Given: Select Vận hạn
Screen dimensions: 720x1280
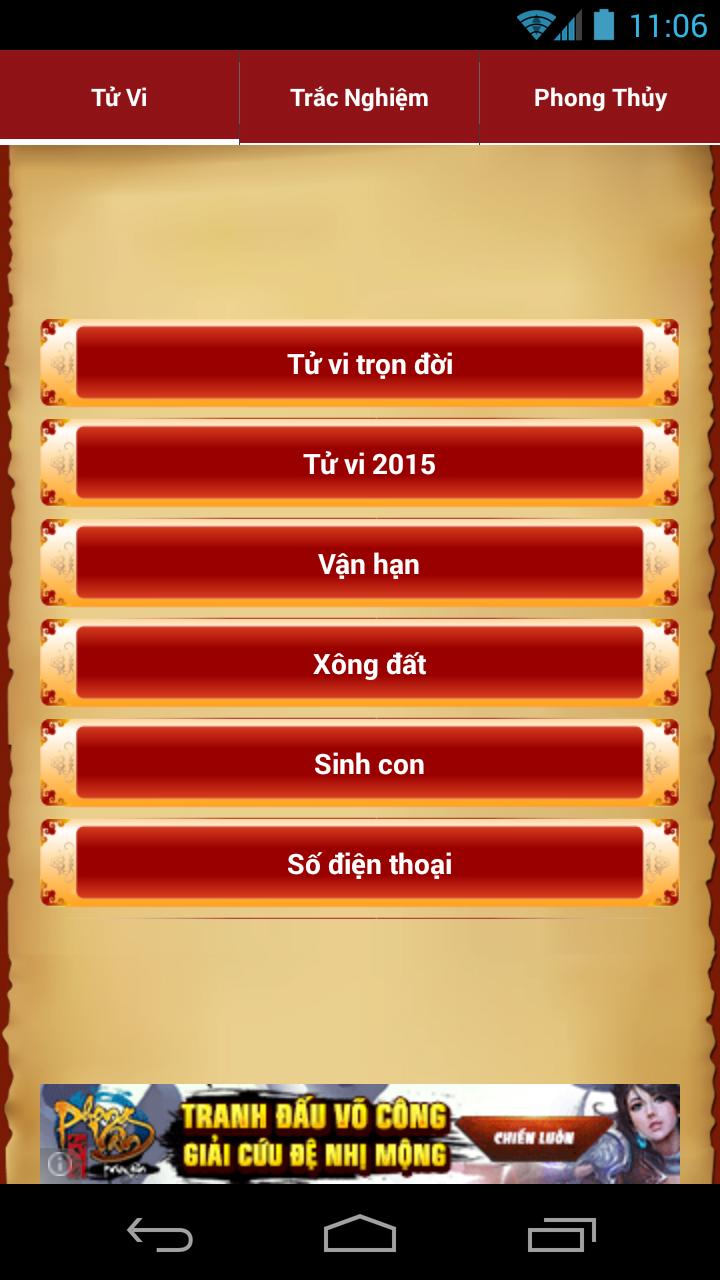Looking at the screenshot, I should click(362, 563).
